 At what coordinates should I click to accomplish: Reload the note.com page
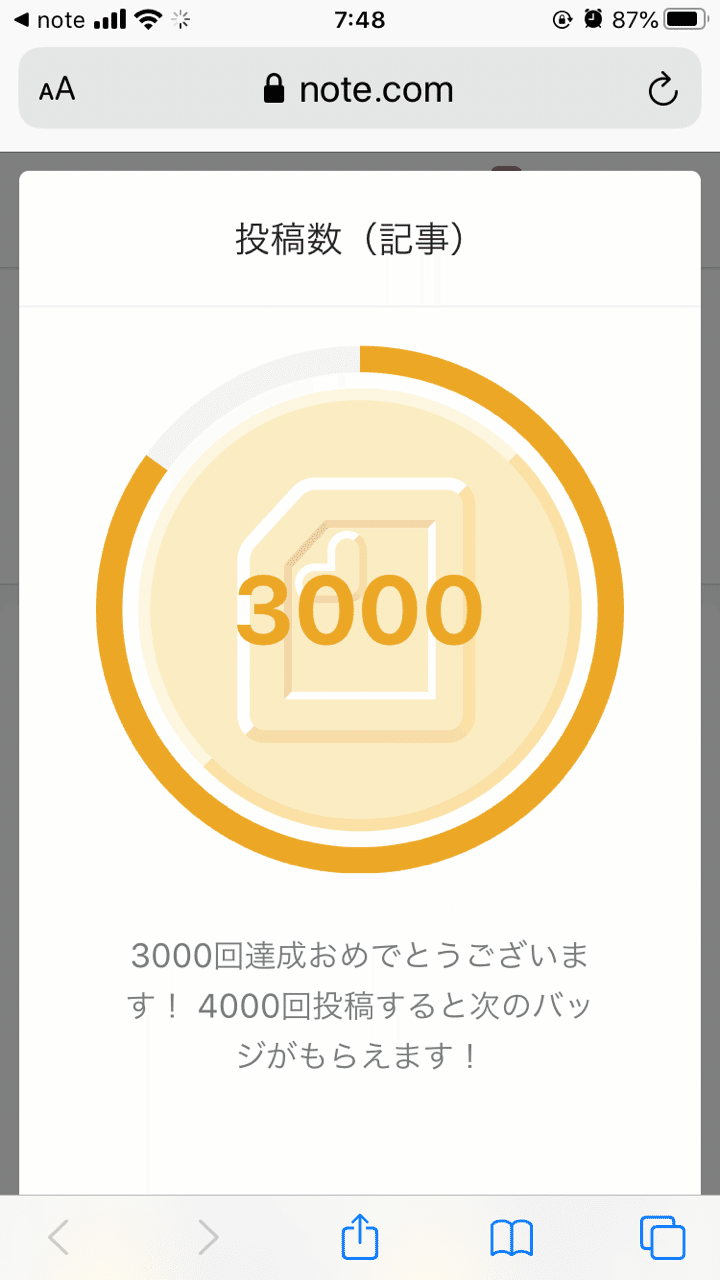click(x=662, y=90)
